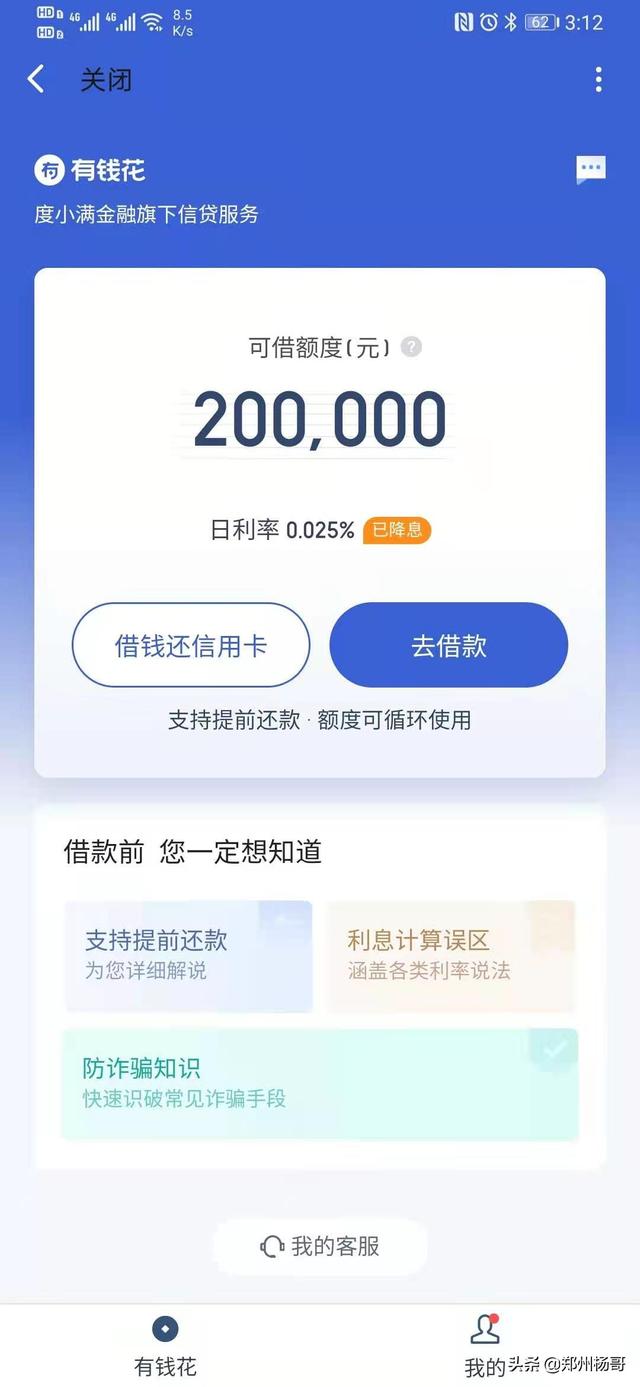Open the 防诈骗知识 card
Screen dimensions: 640x1387
320,1084
